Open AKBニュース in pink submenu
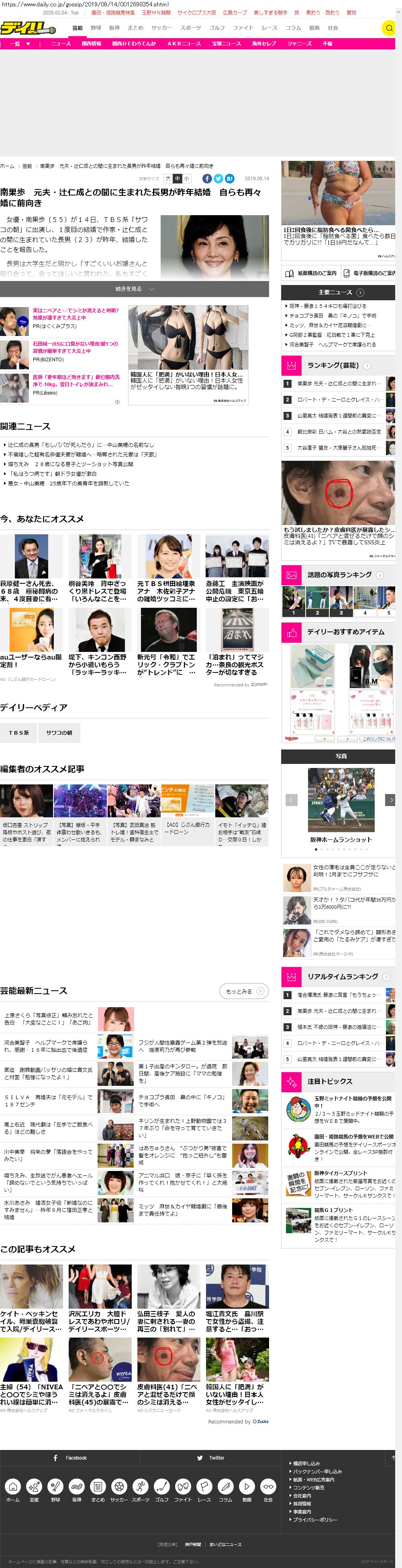The height and width of the screenshot is (1568, 402). tap(184, 44)
